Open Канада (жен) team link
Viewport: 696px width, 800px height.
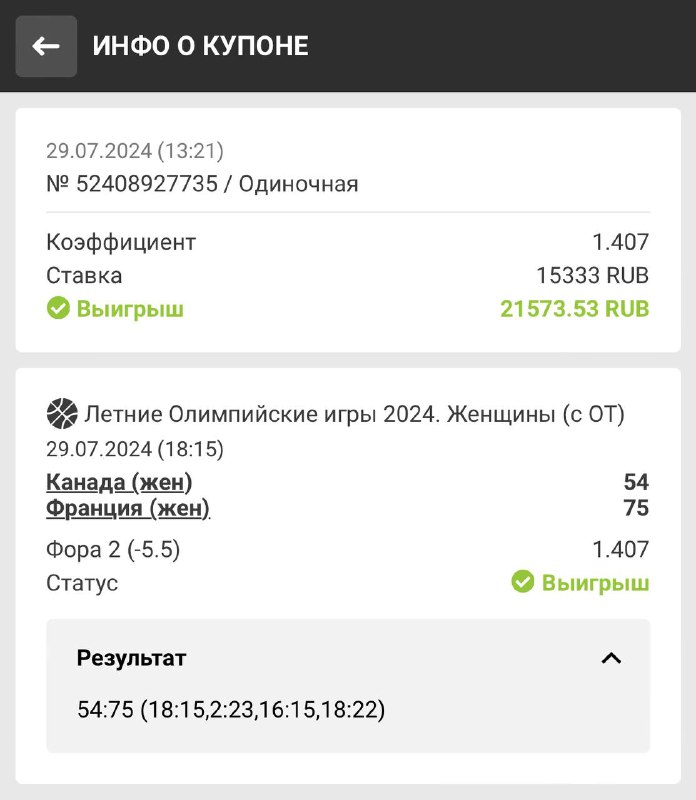(x=119, y=482)
